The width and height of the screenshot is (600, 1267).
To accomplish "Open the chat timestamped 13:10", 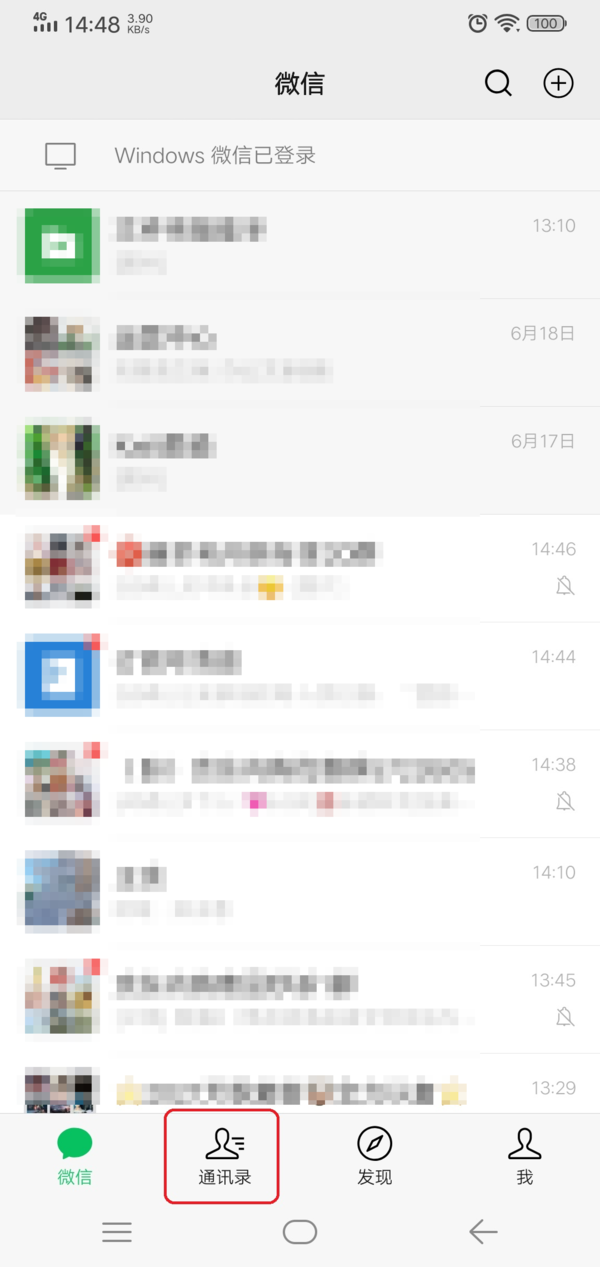I will 300,245.
